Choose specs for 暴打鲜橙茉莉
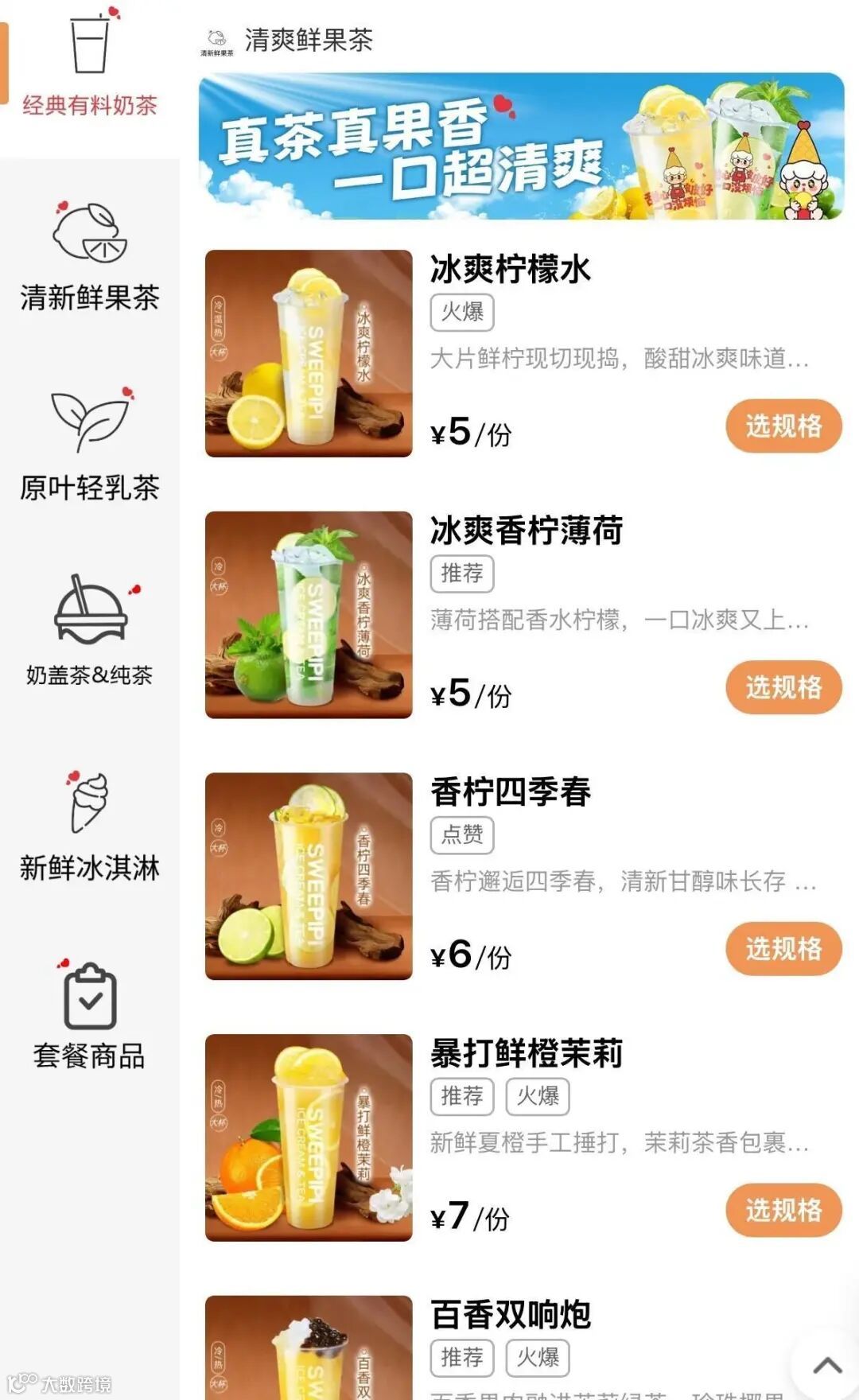Image resolution: width=859 pixels, height=1400 pixels. click(783, 1211)
